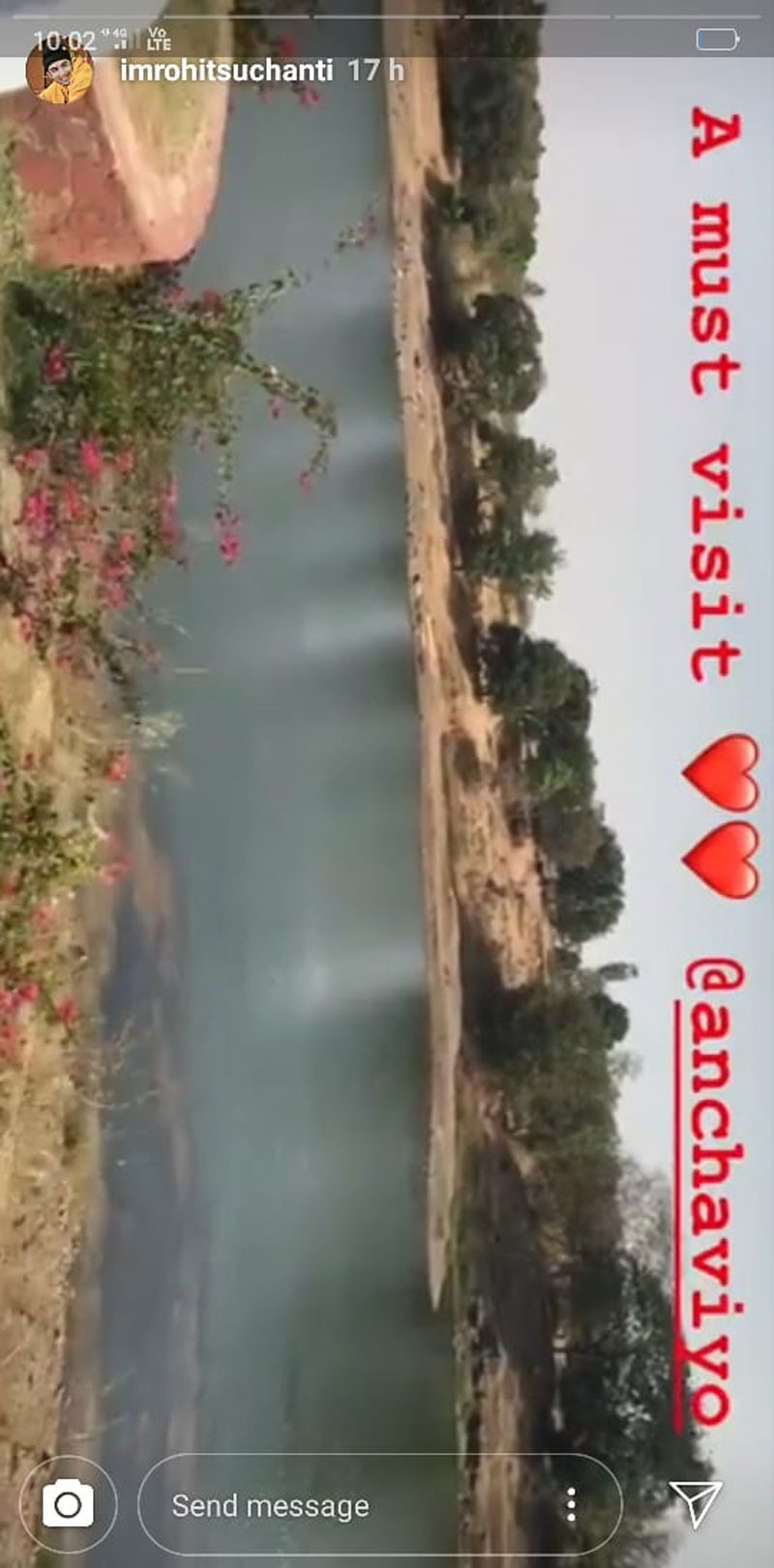Share this story via paper plane
This screenshot has height=1568, width=774.
695,1502
